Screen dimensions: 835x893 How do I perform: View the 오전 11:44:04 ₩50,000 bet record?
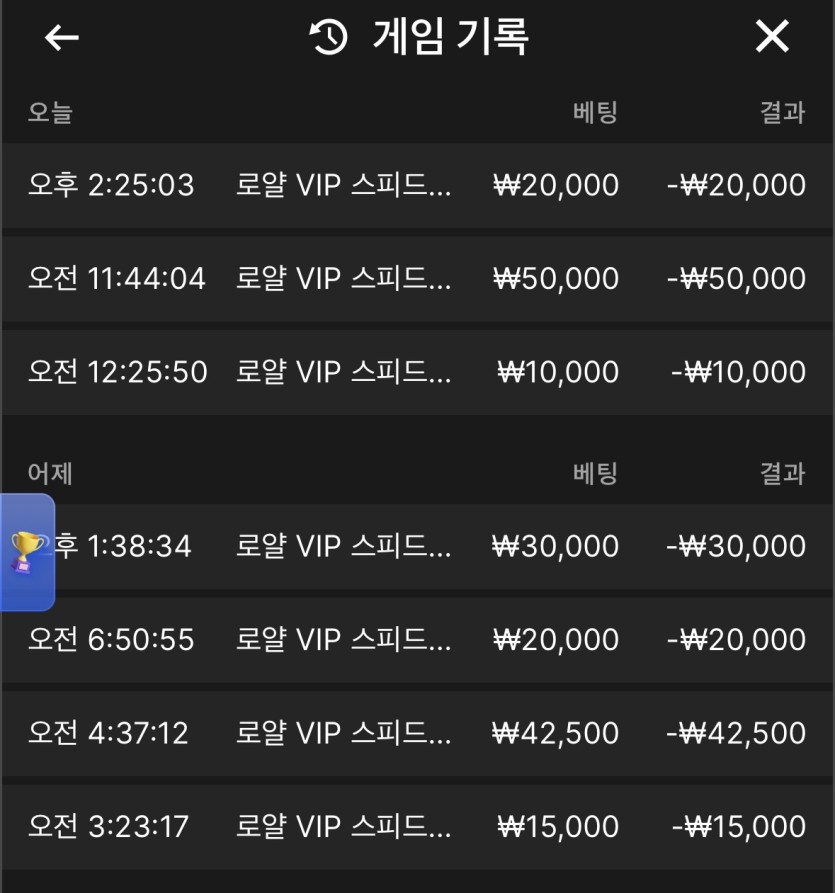pos(417,278)
